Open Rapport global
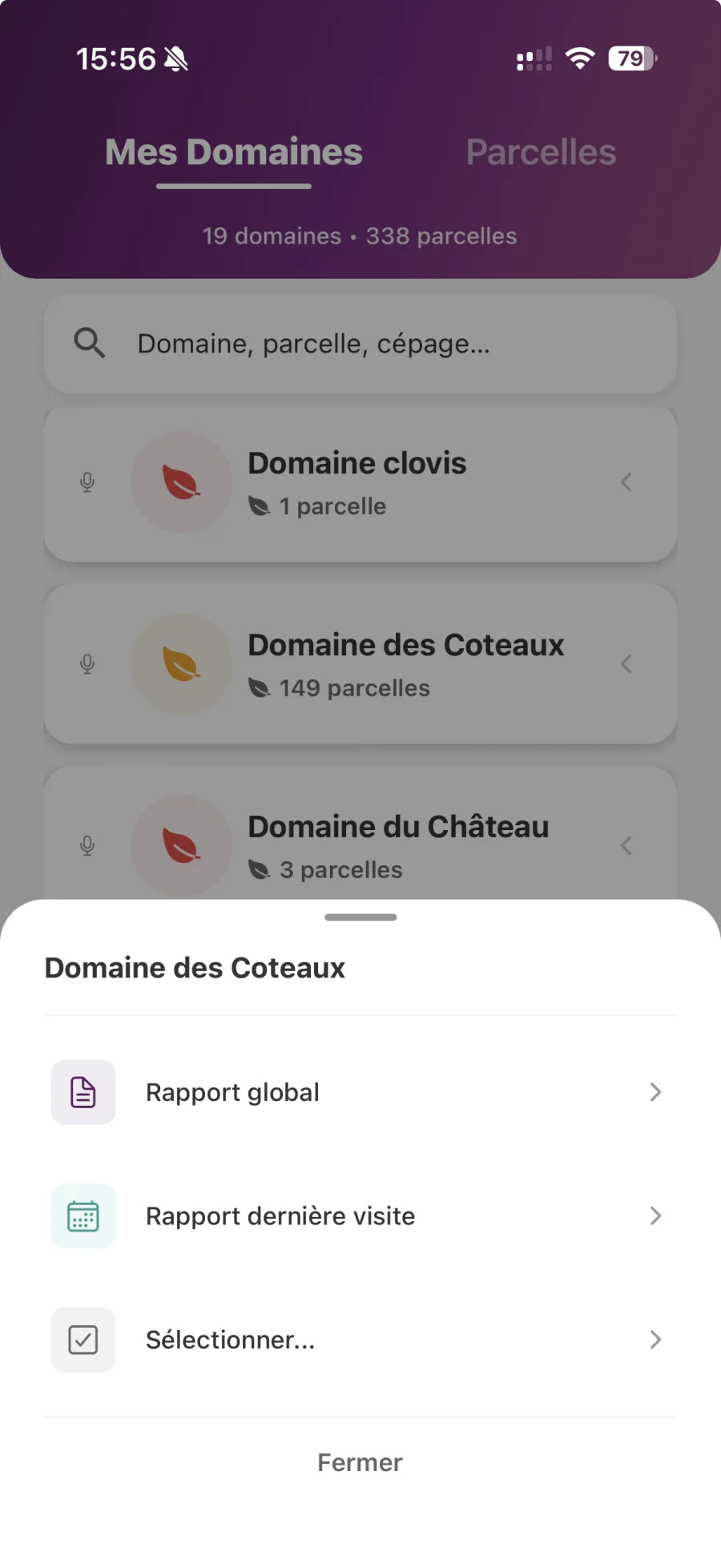721x1568 pixels. 360,1092
